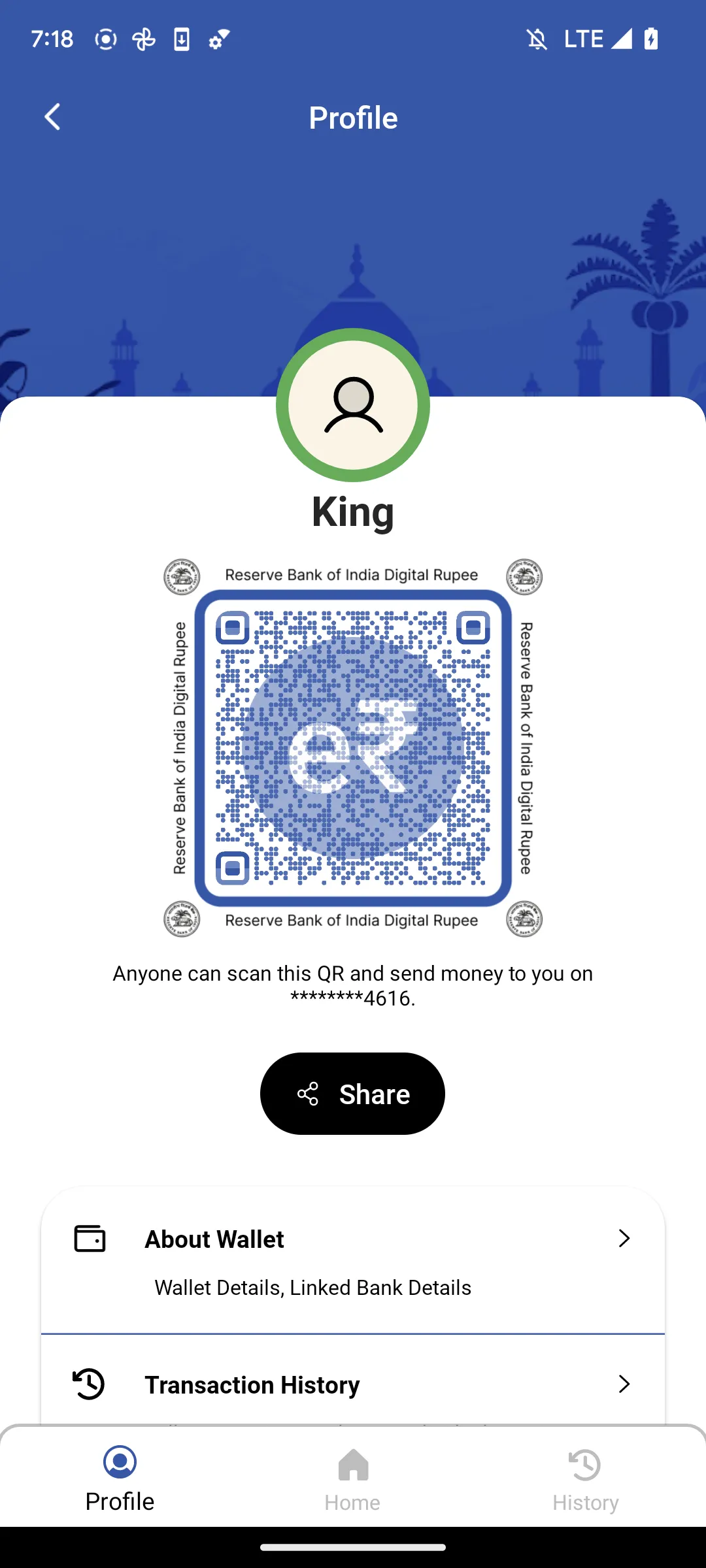Open About Wallet details
Screen dimensions: 706x1568
pyautogui.click(x=353, y=1260)
